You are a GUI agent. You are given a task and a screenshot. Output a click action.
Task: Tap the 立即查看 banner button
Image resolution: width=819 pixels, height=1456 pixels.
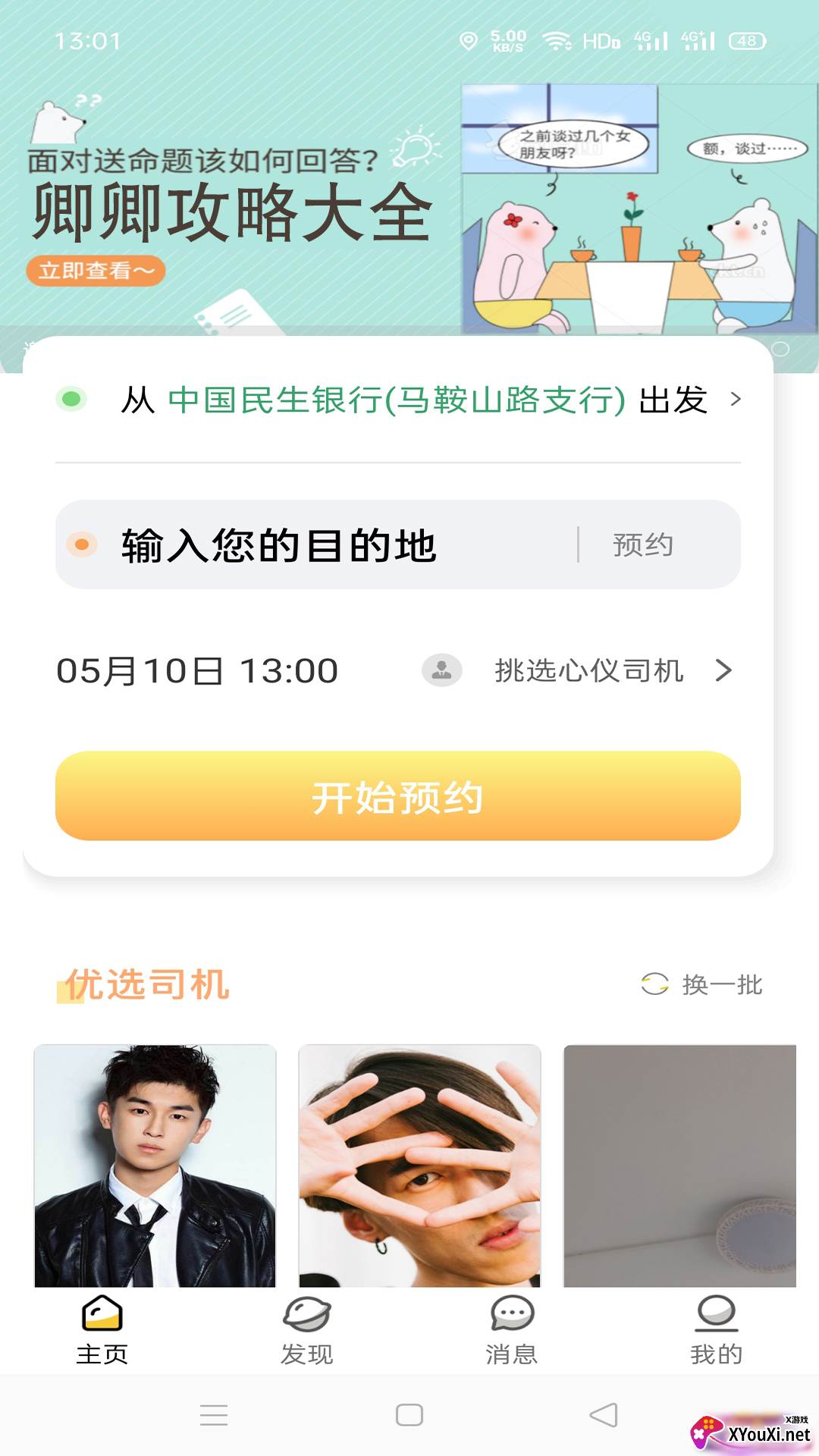click(96, 271)
